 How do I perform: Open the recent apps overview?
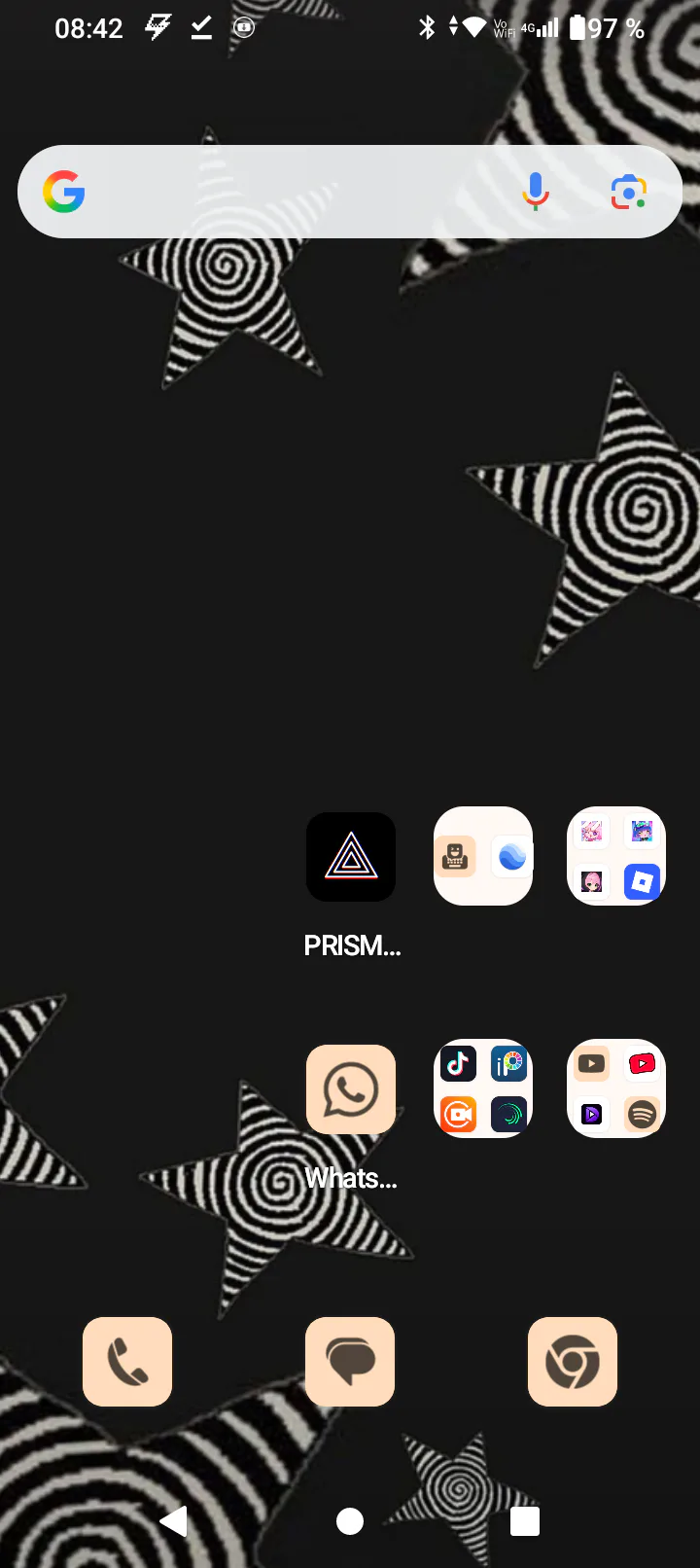[x=525, y=1521]
